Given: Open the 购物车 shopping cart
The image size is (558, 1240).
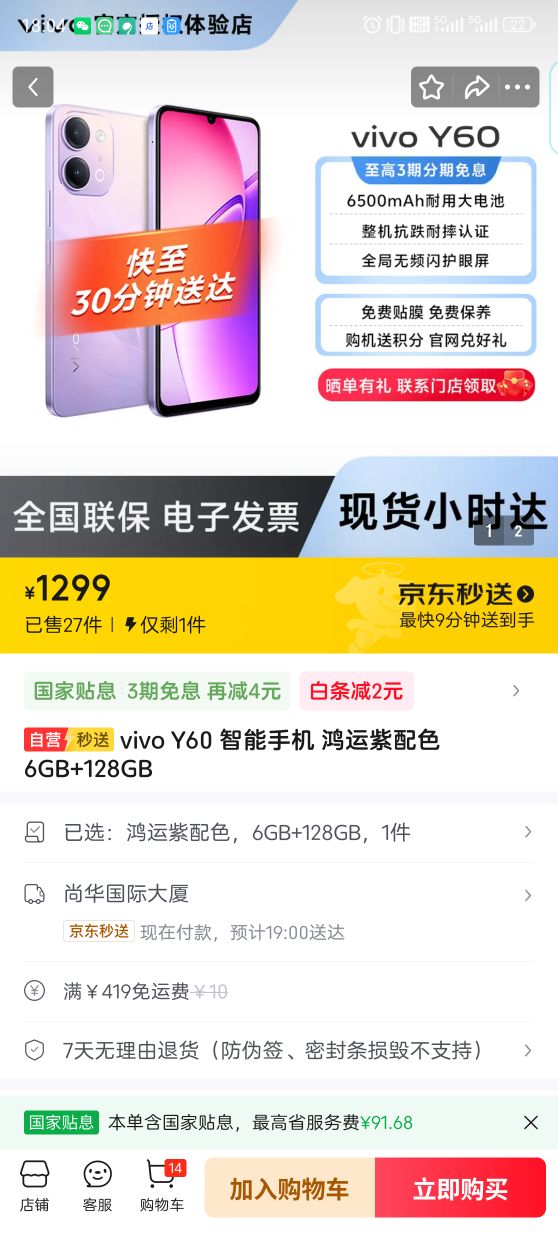Looking at the screenshot, I should tap(162, 1188).
